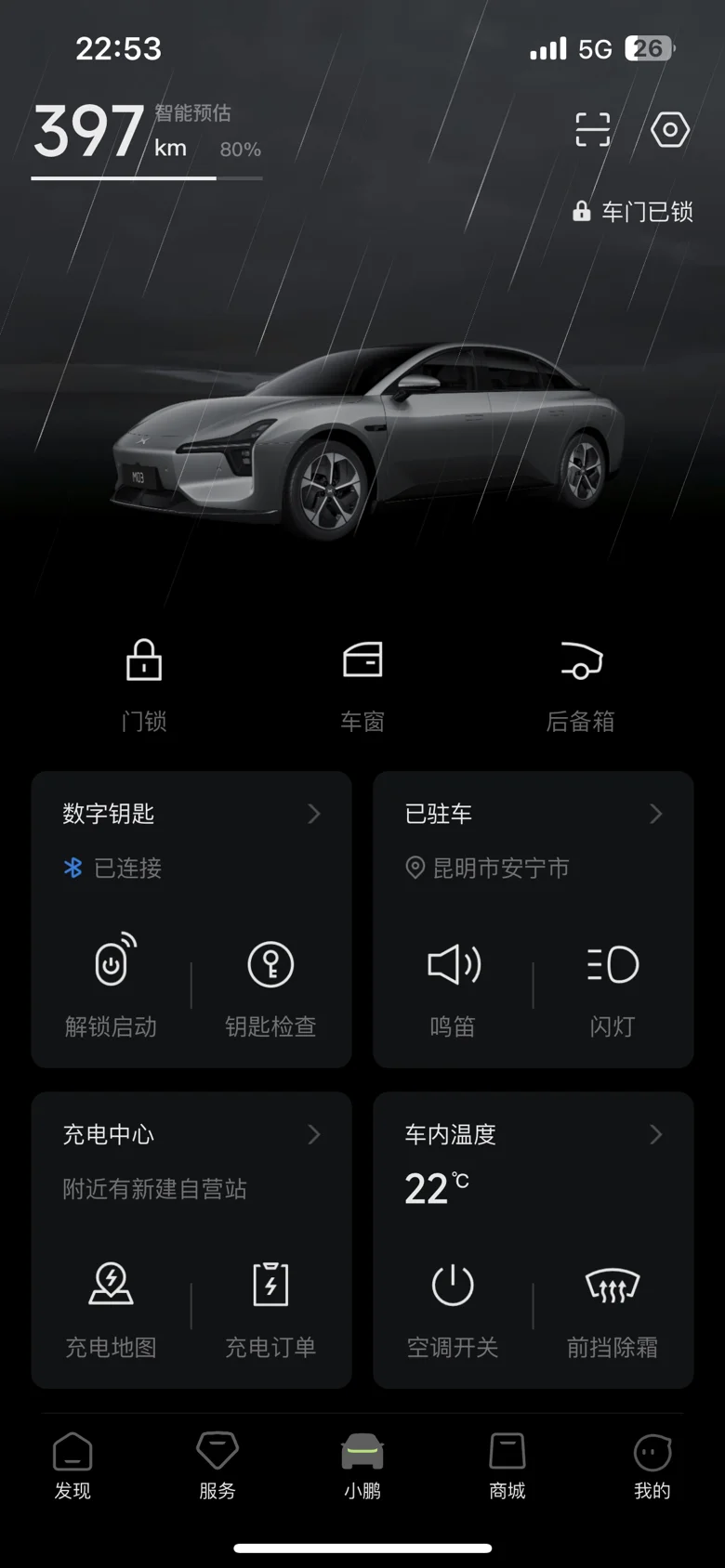Open the 车内温度 cabin temperature card

(533, 1134)
